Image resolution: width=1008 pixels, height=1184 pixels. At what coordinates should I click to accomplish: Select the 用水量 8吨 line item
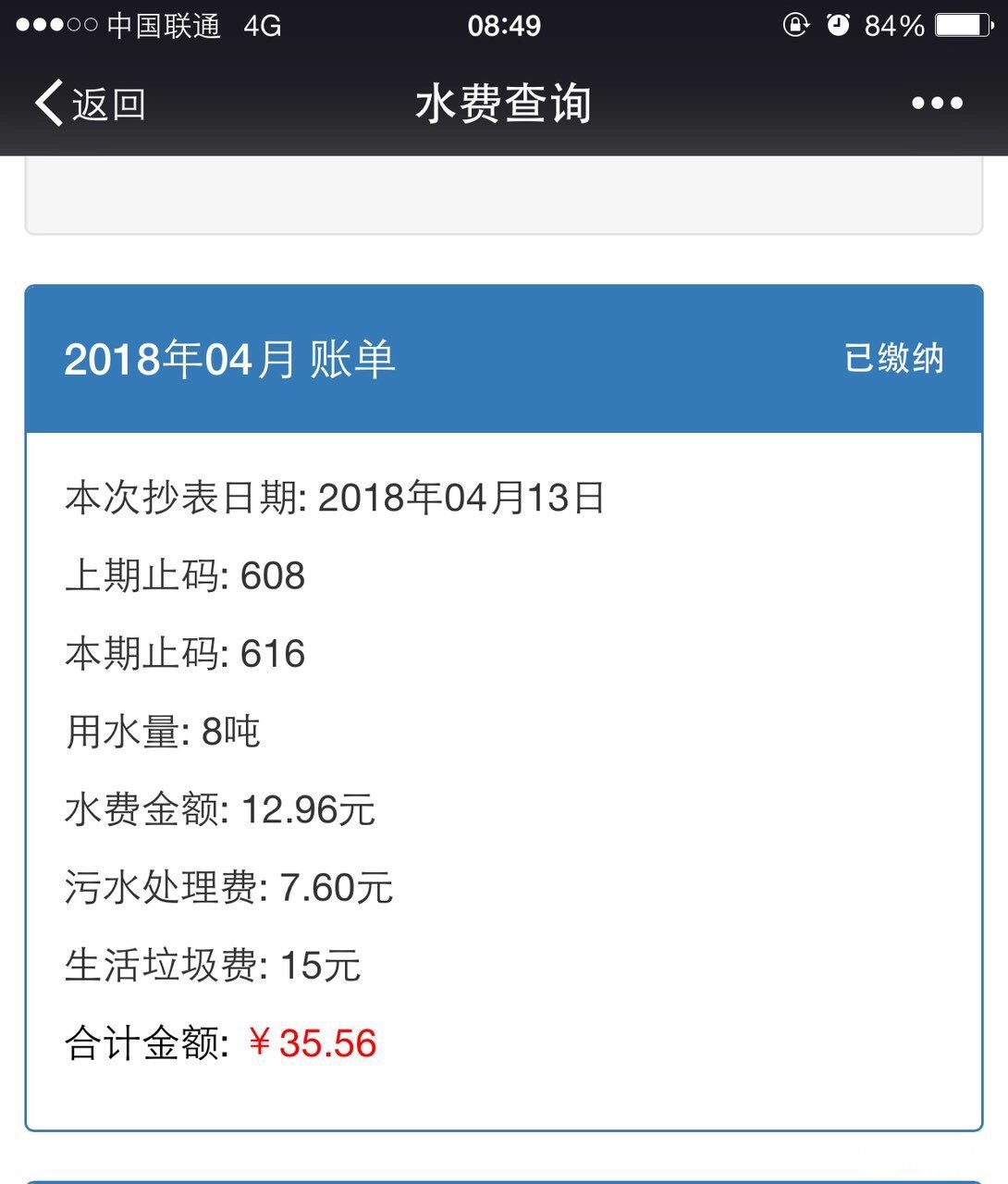[162, 731]
